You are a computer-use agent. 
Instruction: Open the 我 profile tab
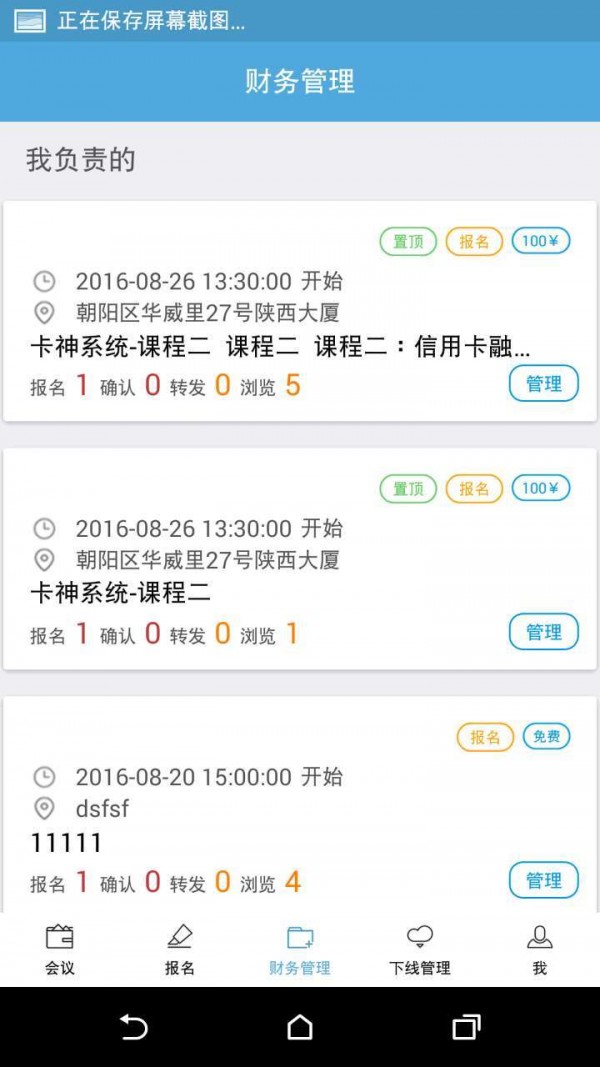pyautogui.click(x=540, y=950)
